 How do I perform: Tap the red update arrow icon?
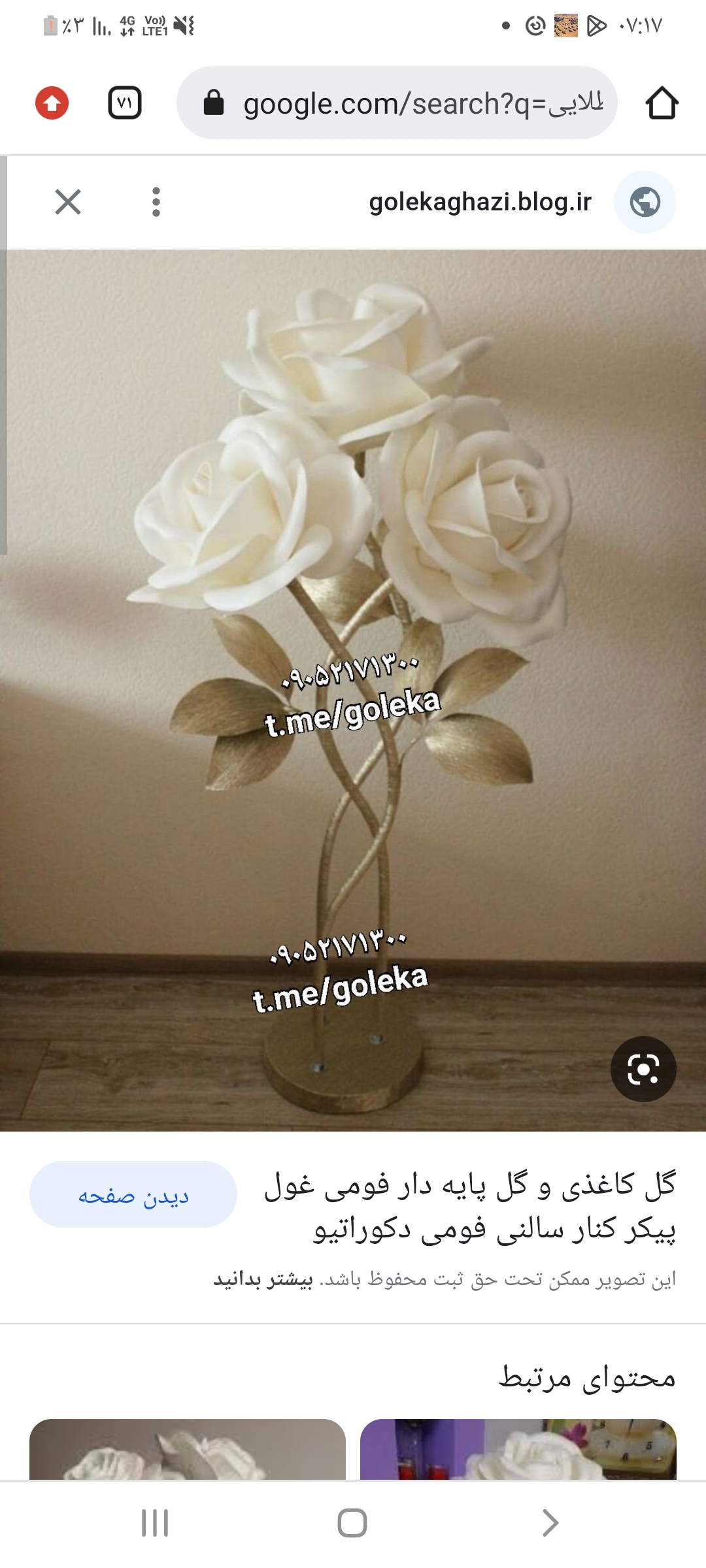pyautogui.click(x=52, y=103)
